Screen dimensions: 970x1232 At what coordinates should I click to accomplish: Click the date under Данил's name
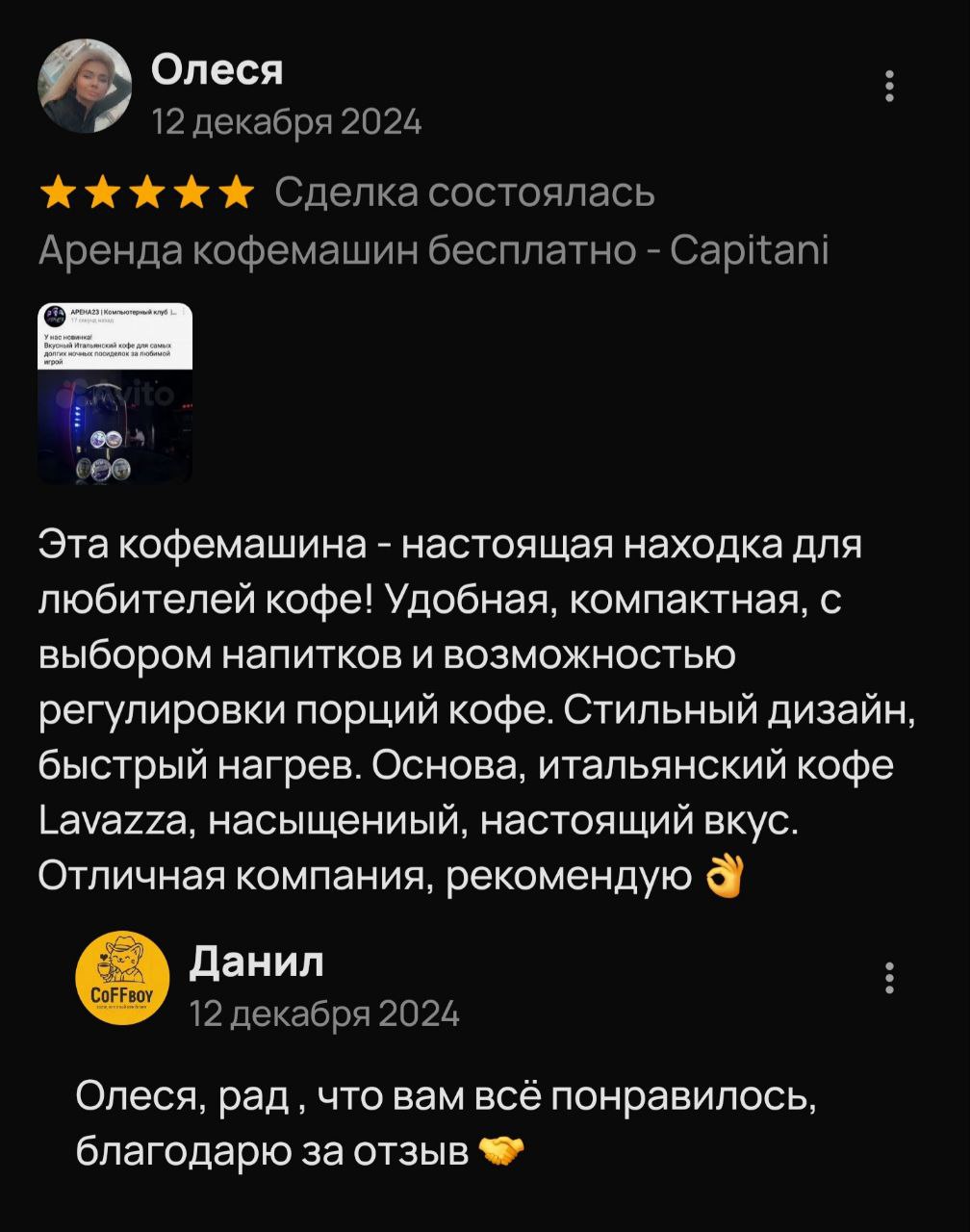[x=325, y=1013]
